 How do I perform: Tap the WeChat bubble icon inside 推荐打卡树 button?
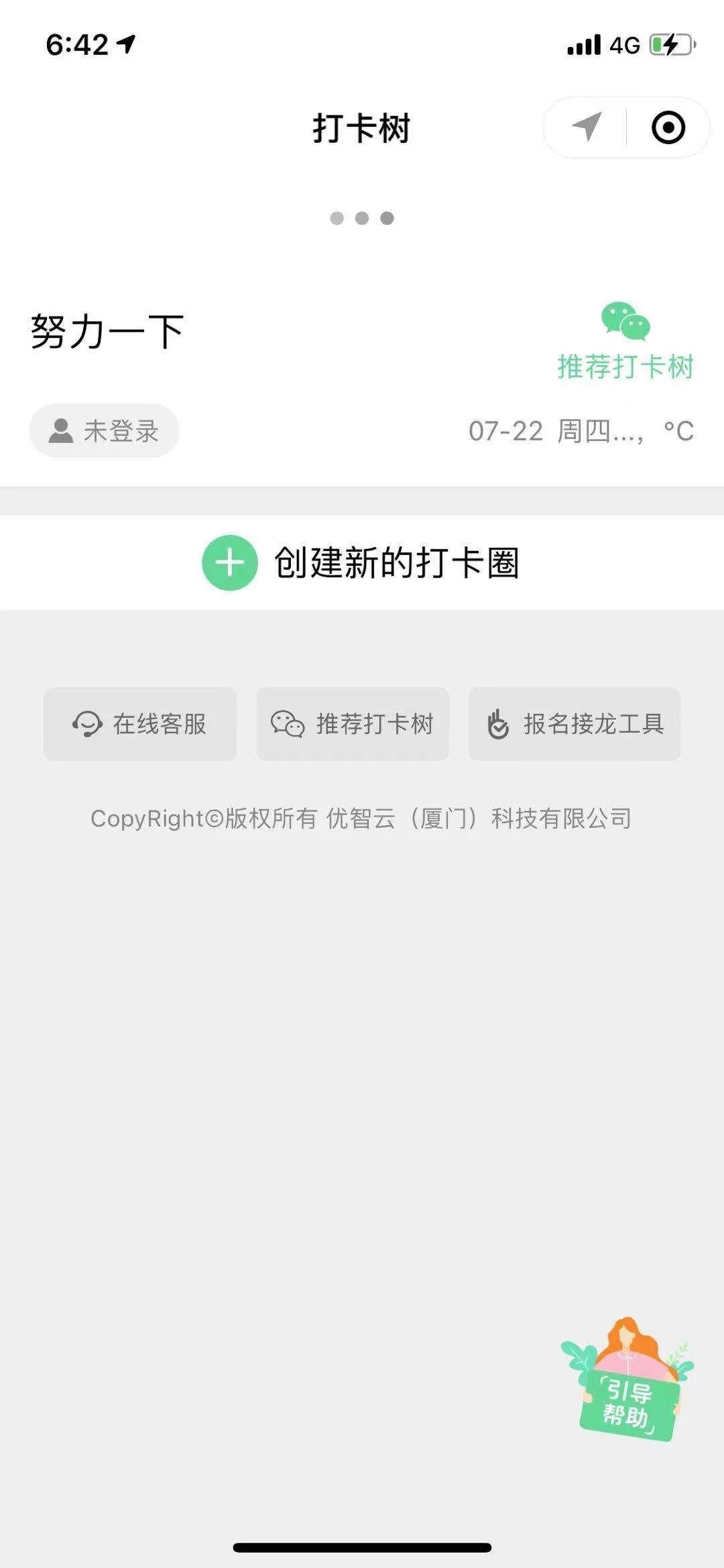(290, 725)
